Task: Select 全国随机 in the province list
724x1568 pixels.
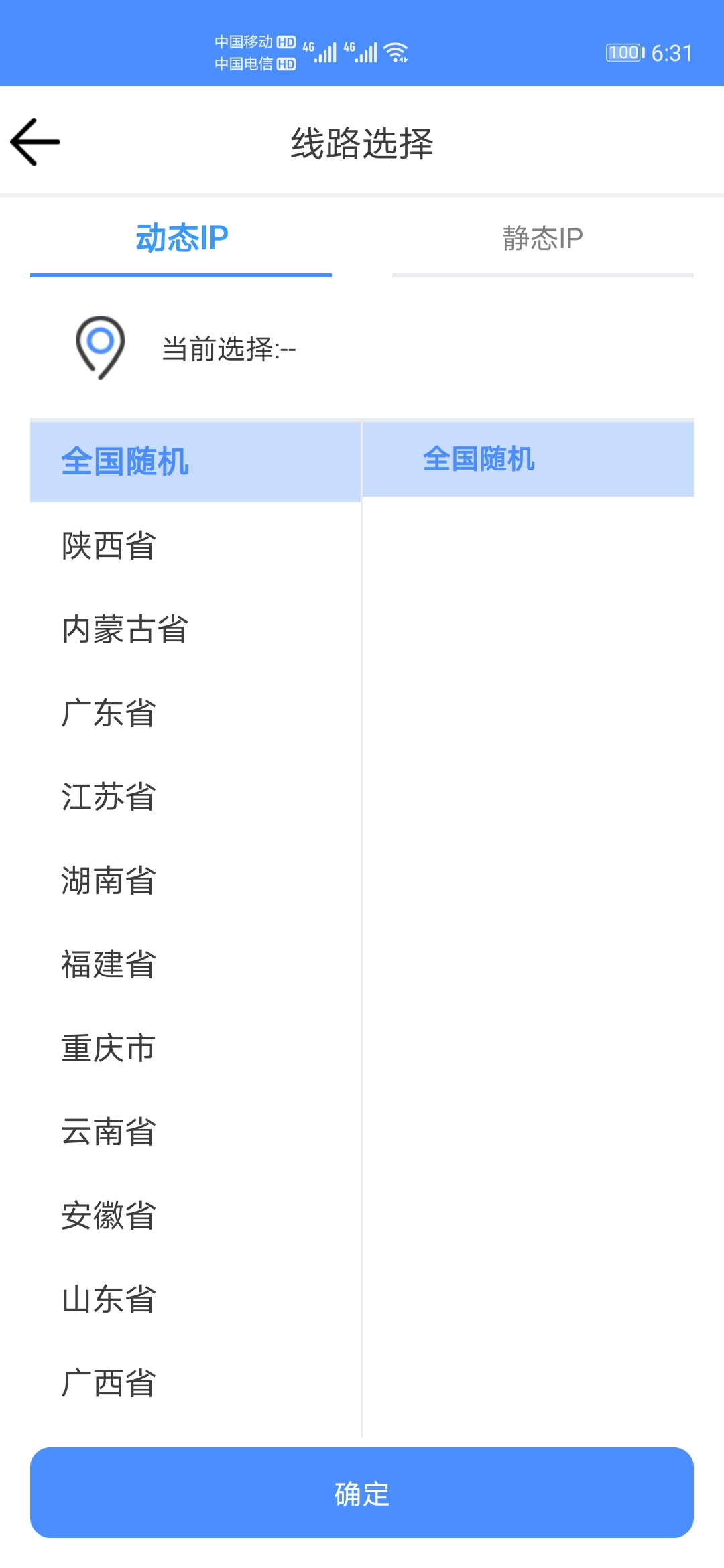Action: pos(194,461)
